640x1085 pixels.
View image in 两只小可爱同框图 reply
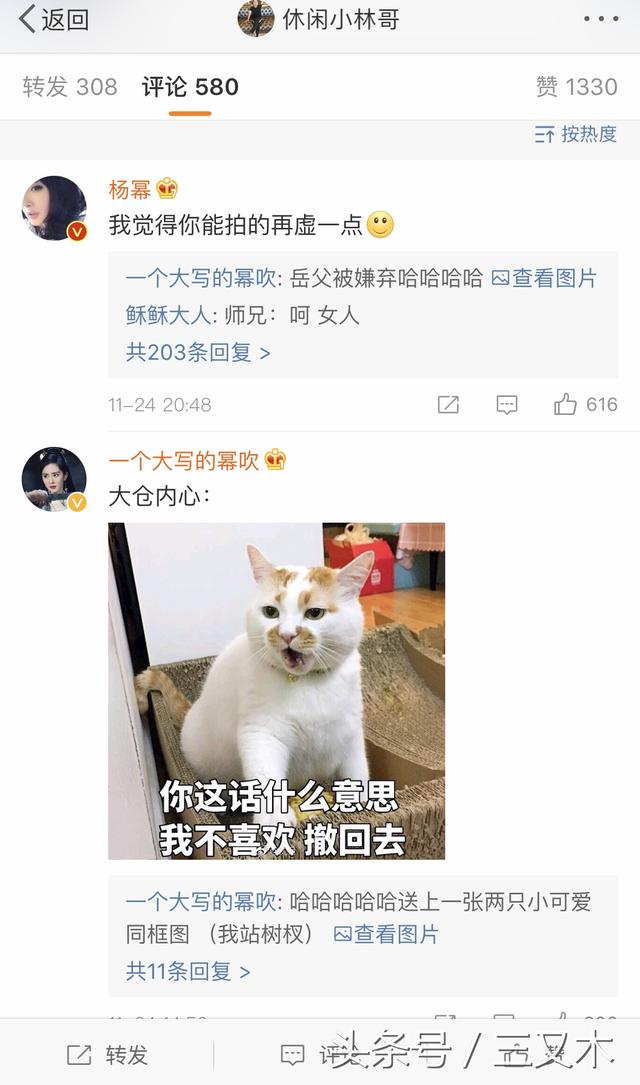tap(386, 934)
